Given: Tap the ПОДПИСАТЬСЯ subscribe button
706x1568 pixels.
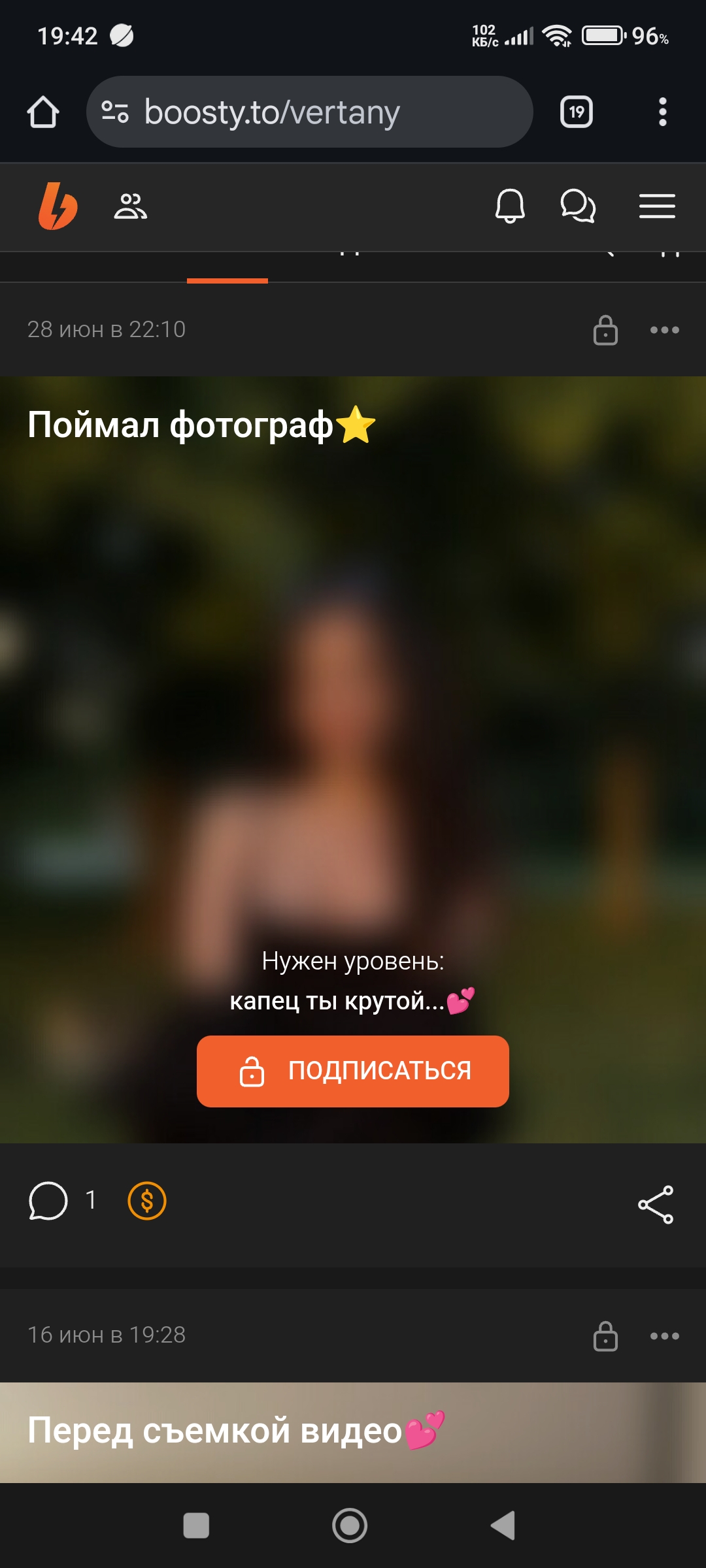Looking at the screenshot, I should [353, 1071].
